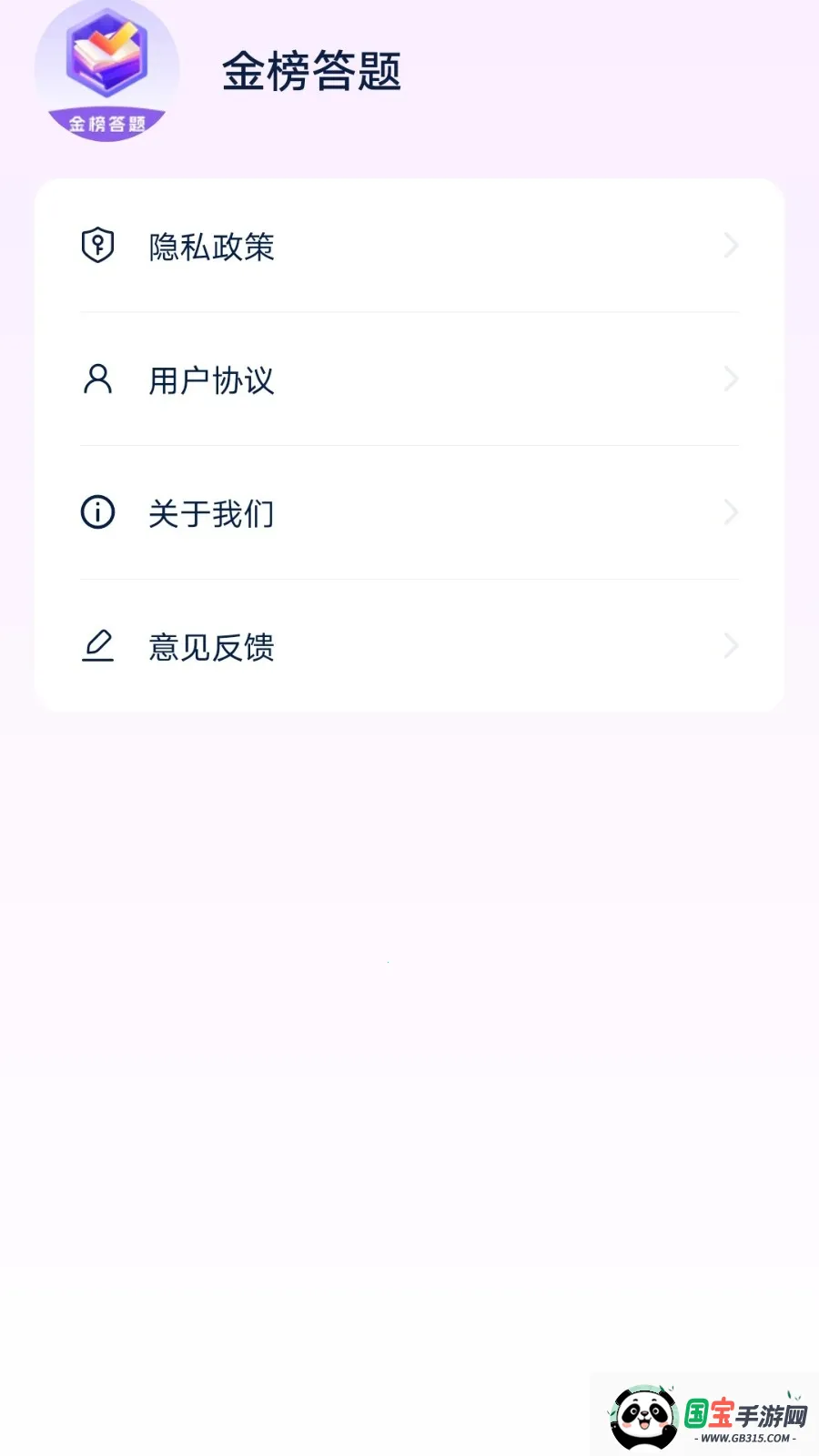Click the settings card containing the menu list

coord(409,443)
